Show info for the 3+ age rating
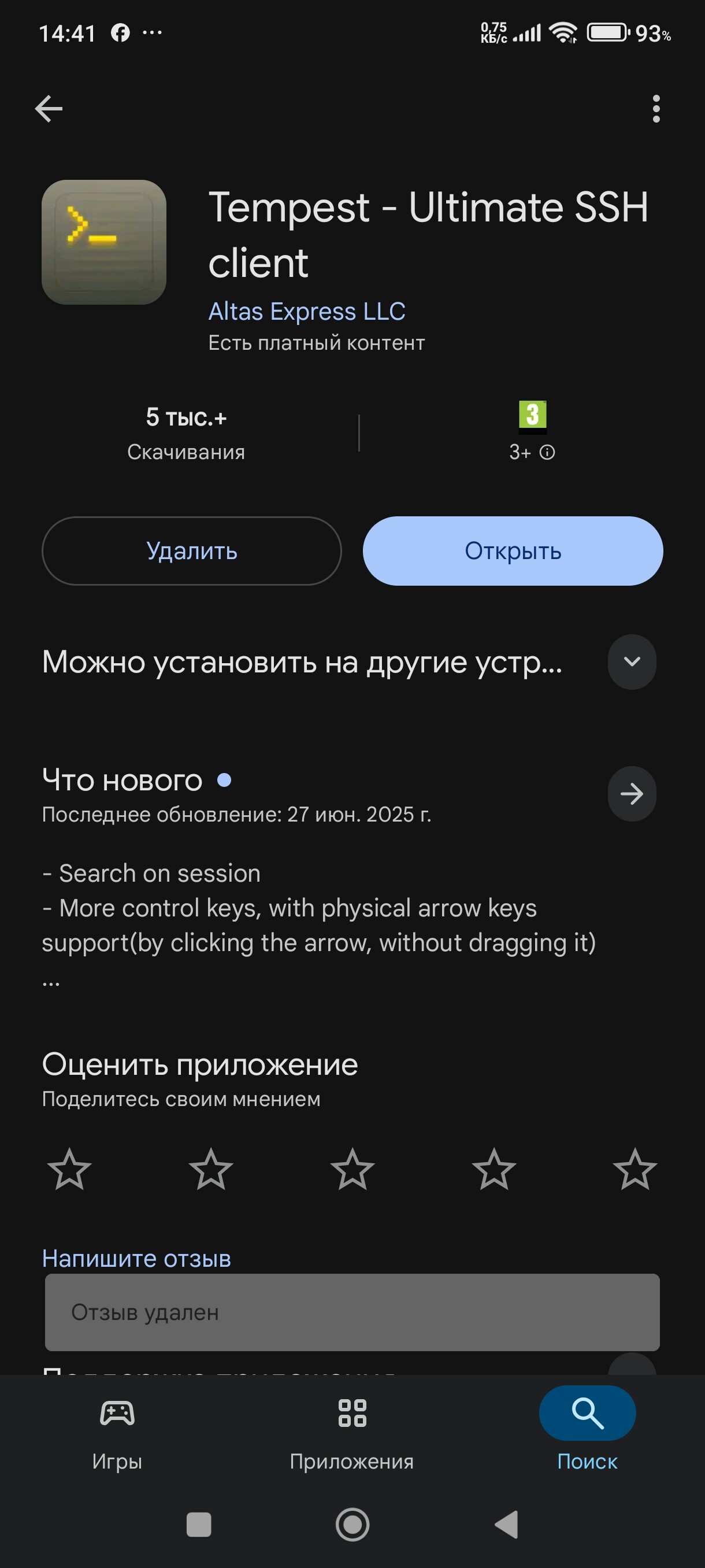 (547, 452)
